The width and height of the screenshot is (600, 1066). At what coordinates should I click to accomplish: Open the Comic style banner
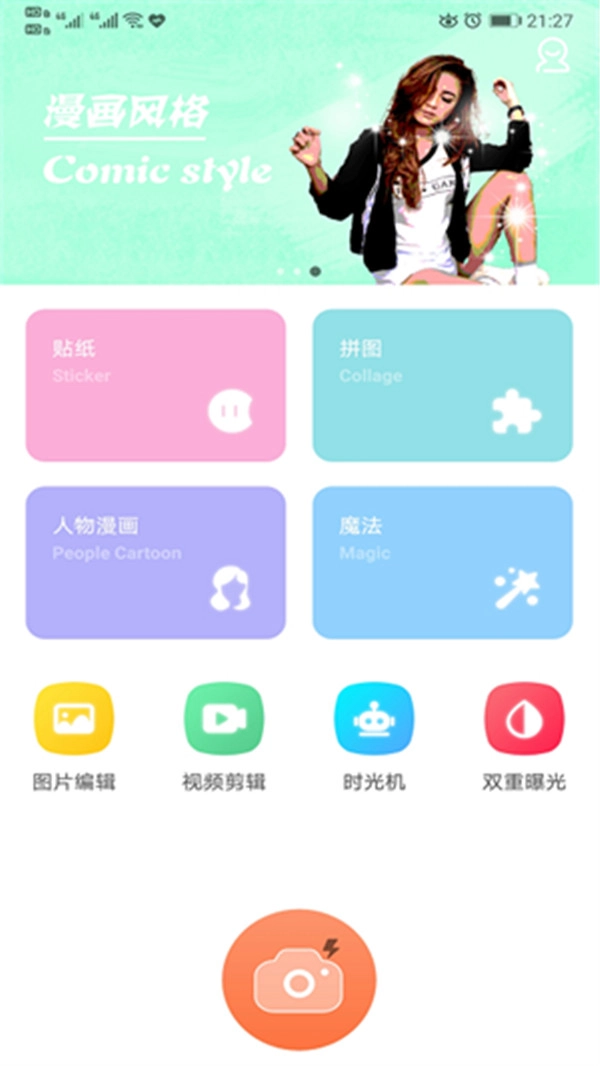point(300,160)
